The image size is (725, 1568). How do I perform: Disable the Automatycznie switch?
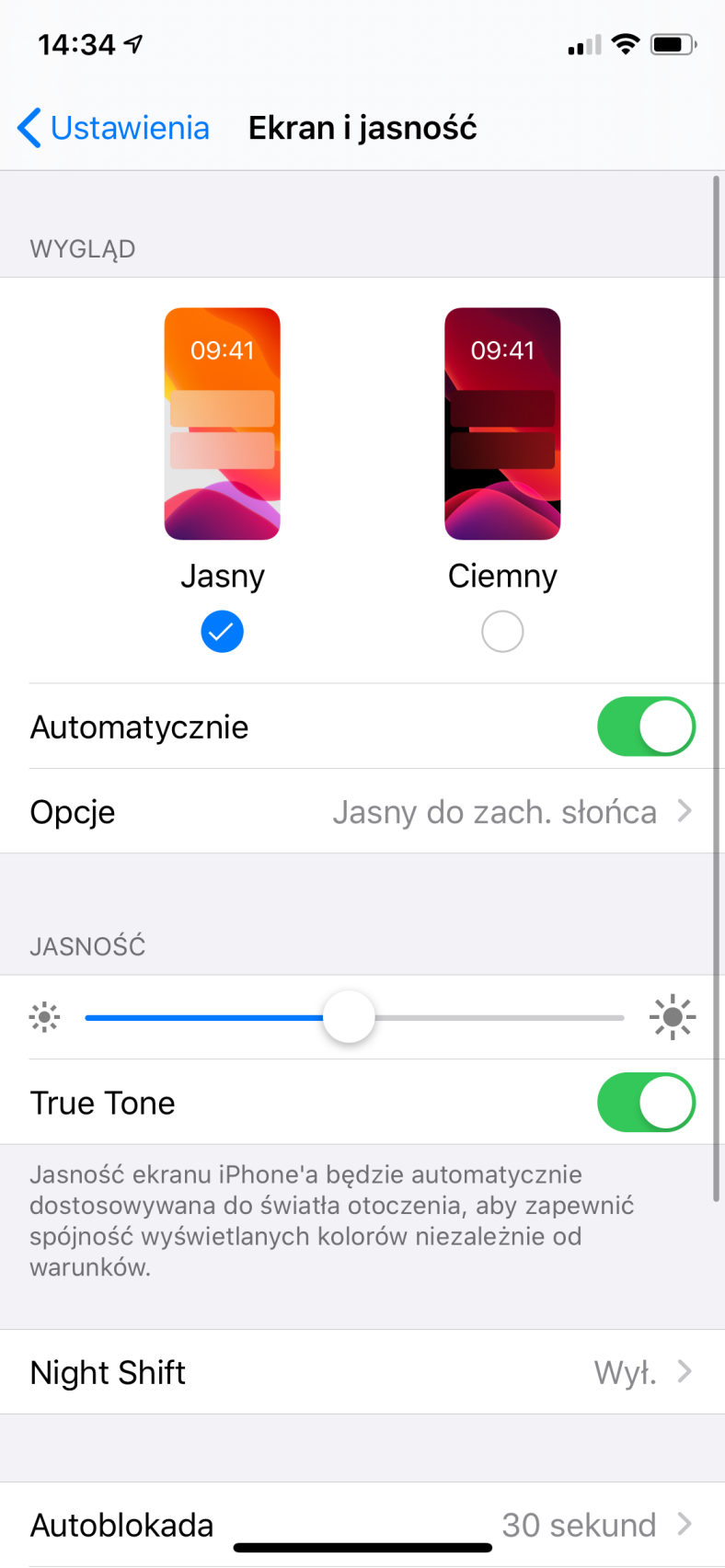[646, 727]
